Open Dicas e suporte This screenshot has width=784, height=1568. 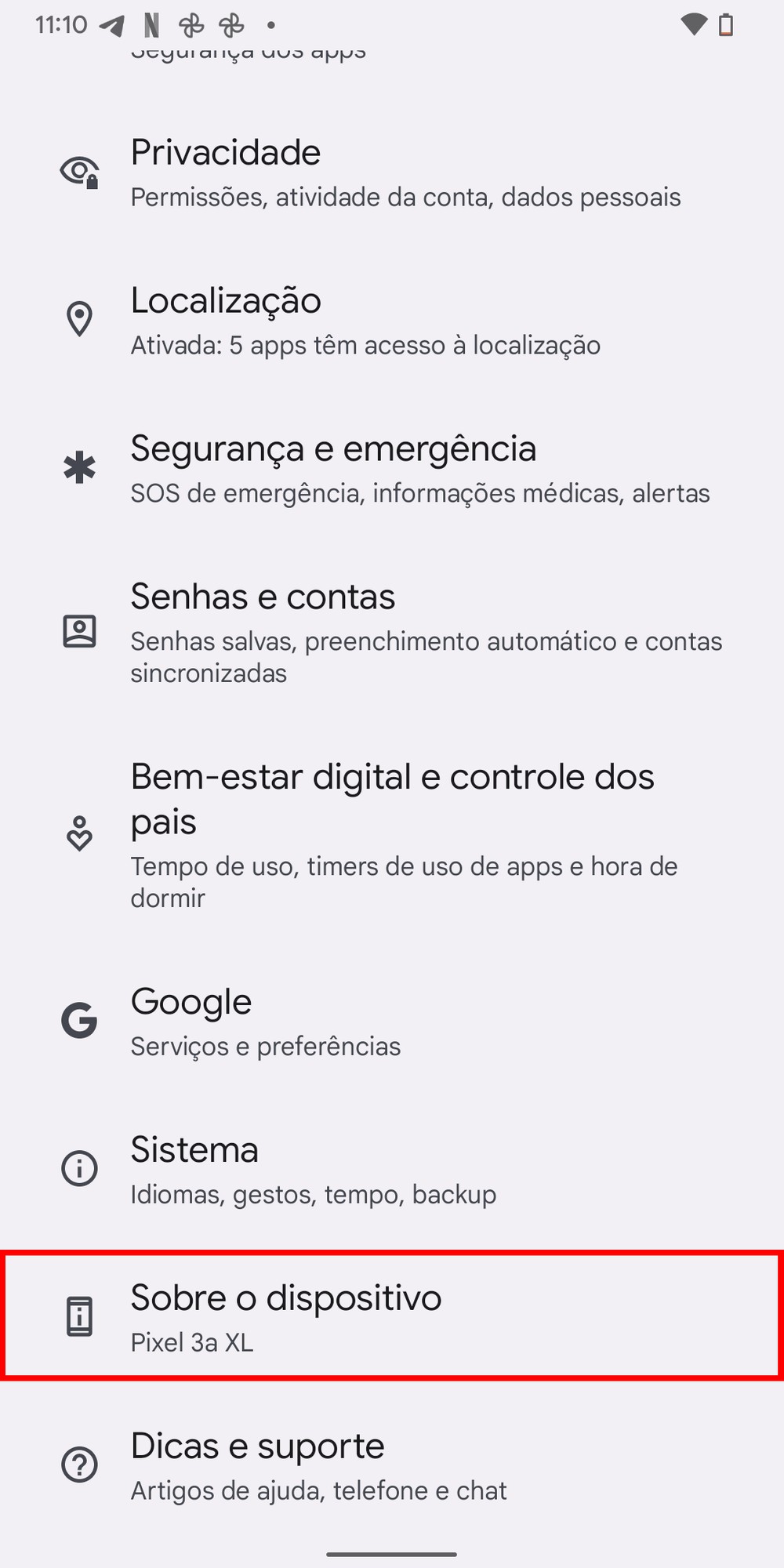pyautogui.click(x=392, y=1465)
